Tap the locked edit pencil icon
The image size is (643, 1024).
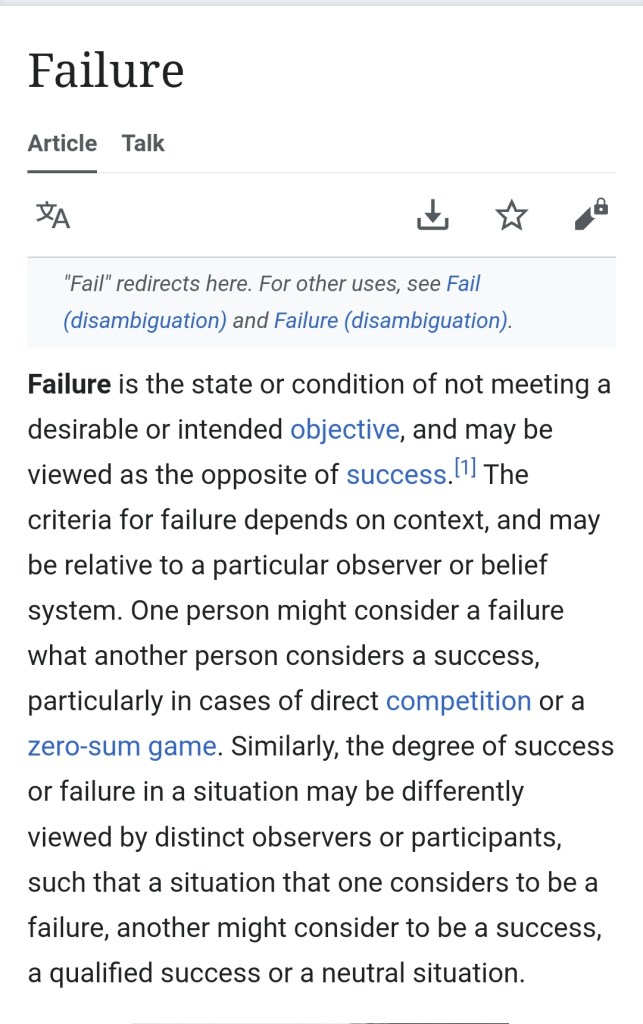coord(591,215)
